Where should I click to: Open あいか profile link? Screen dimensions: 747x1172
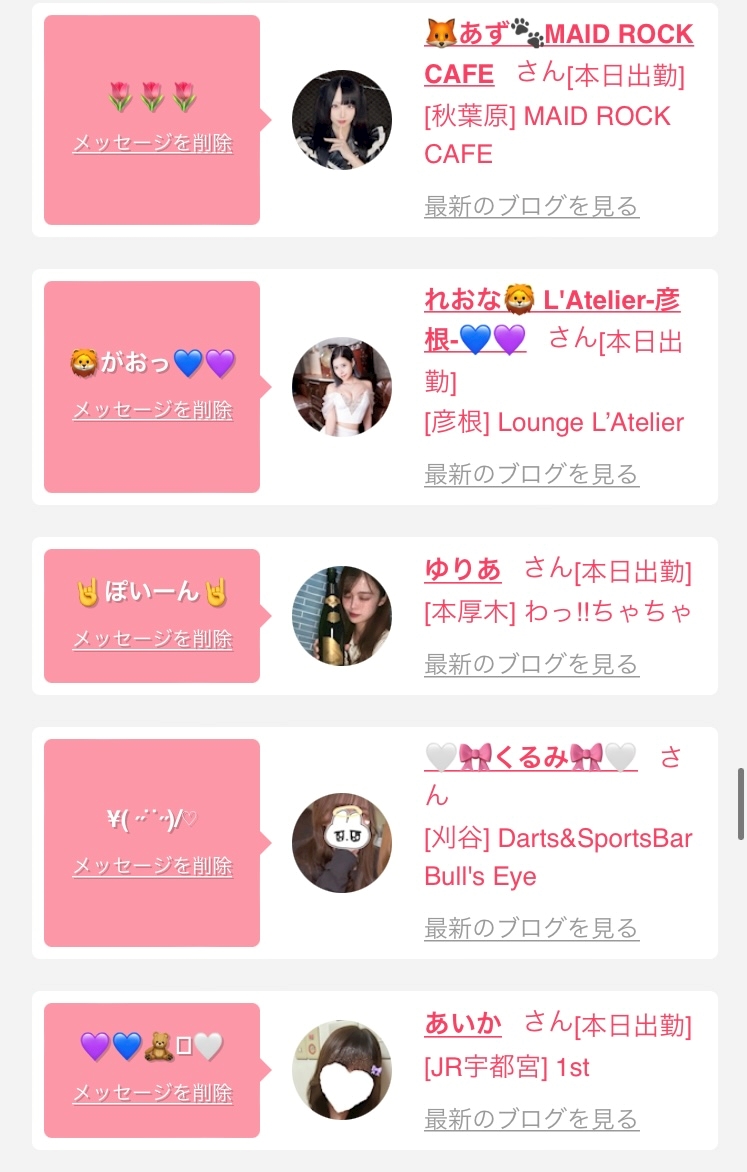tap(463, 1023)
